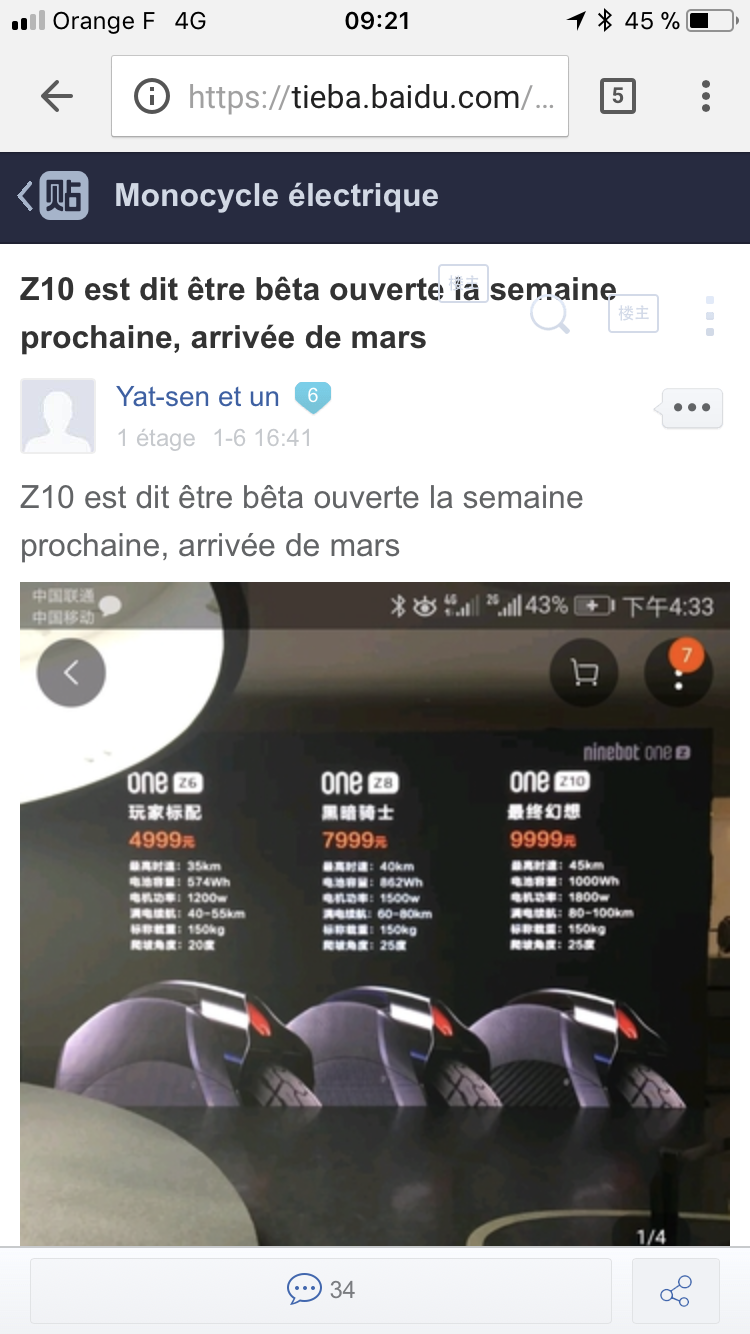Search within the thread using the magnifier

click(550, 314)
